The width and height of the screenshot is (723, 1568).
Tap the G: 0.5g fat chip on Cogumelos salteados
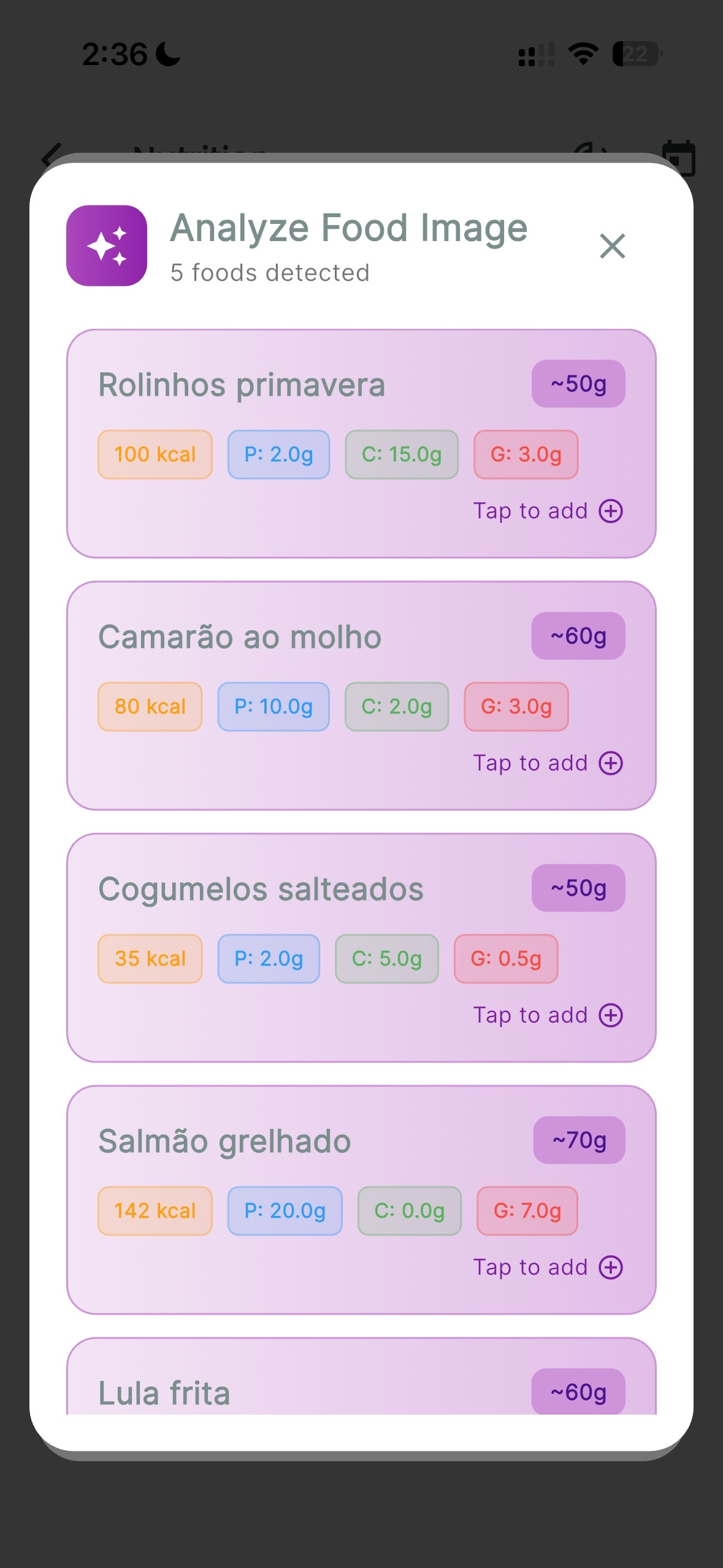(x=506, y=958)
